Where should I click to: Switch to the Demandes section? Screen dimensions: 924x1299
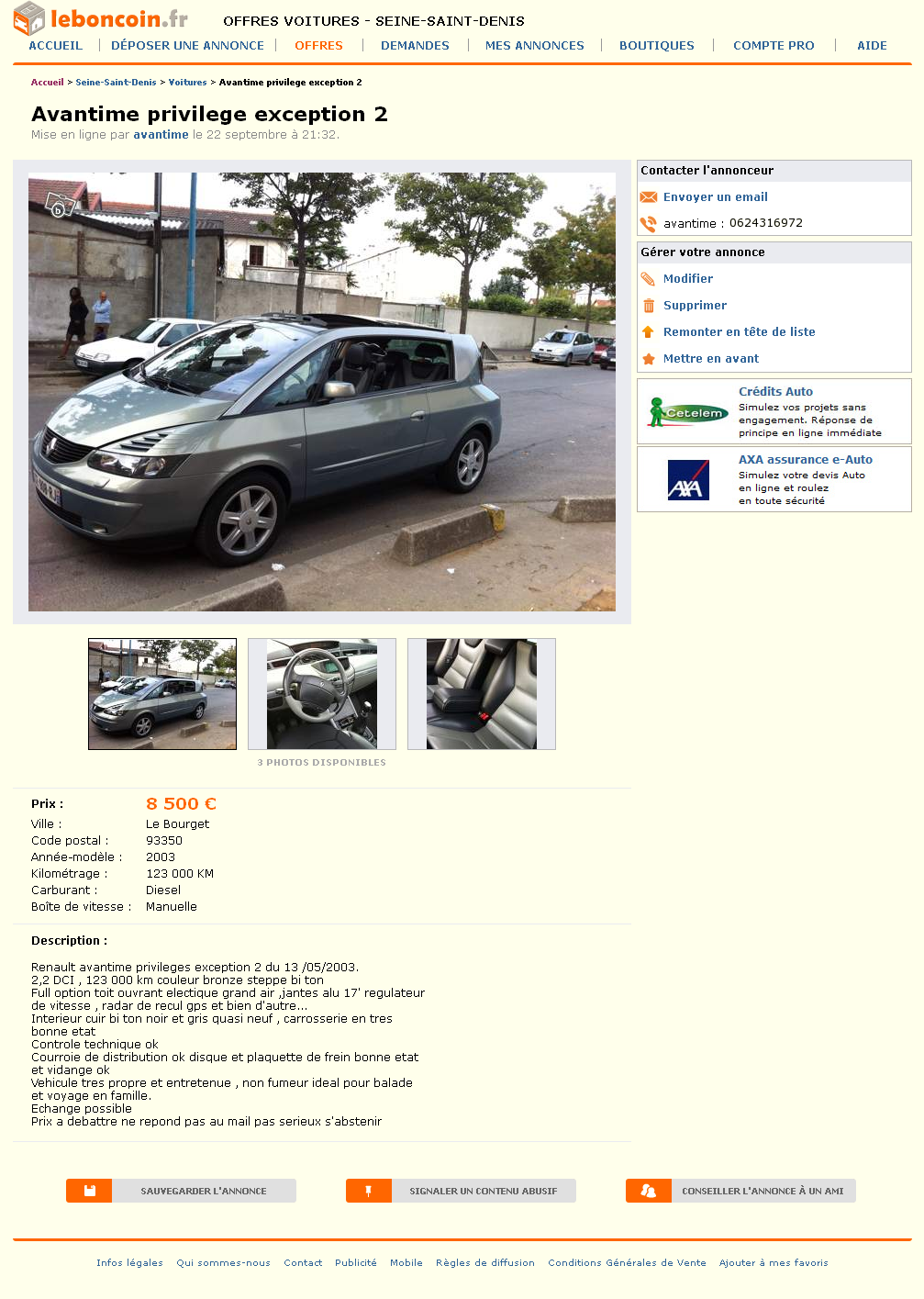[x=415, y=45]
